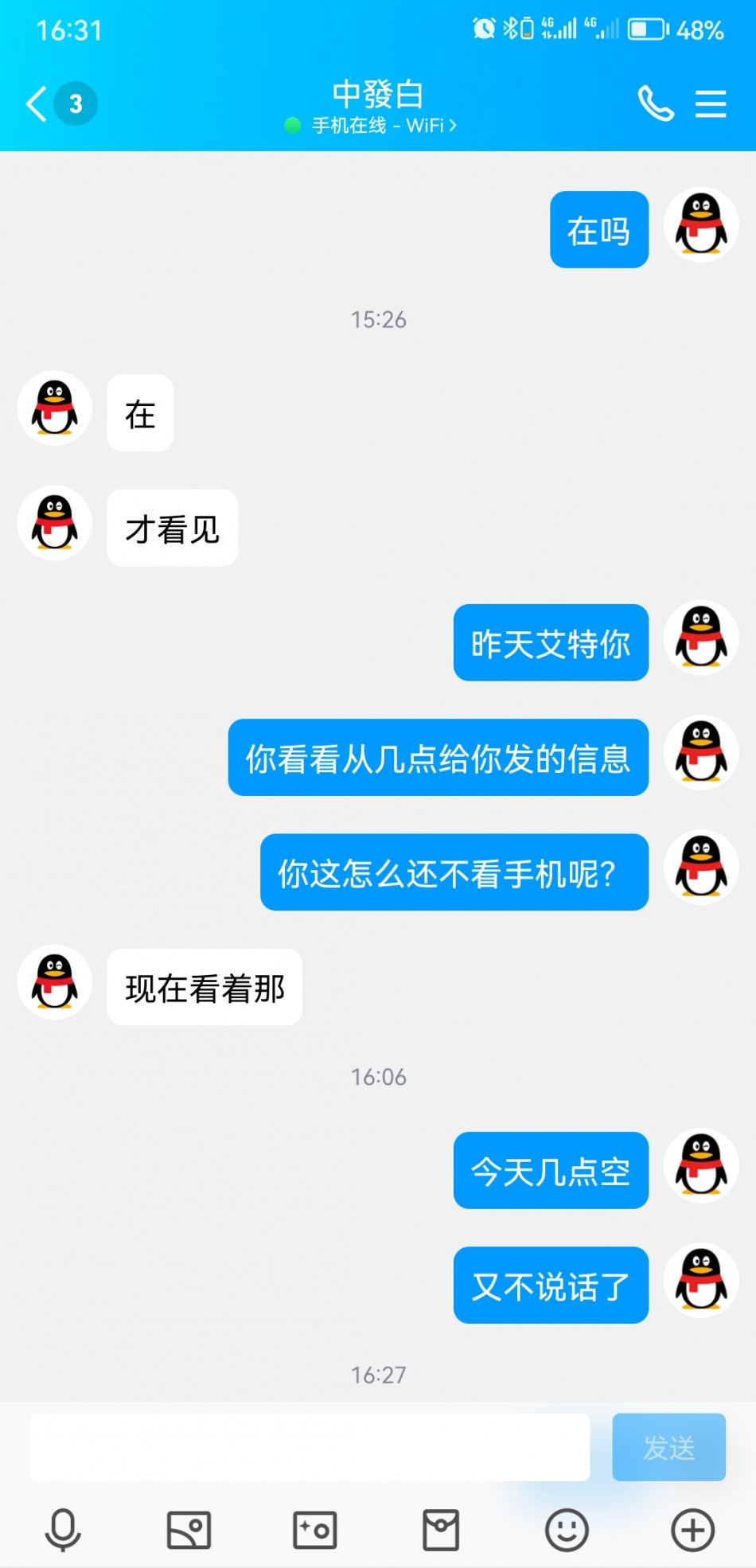Image resolution: width=756 pixels, height=1568 pixels.
Task: Go back to the message list
Action: (37, 104)
